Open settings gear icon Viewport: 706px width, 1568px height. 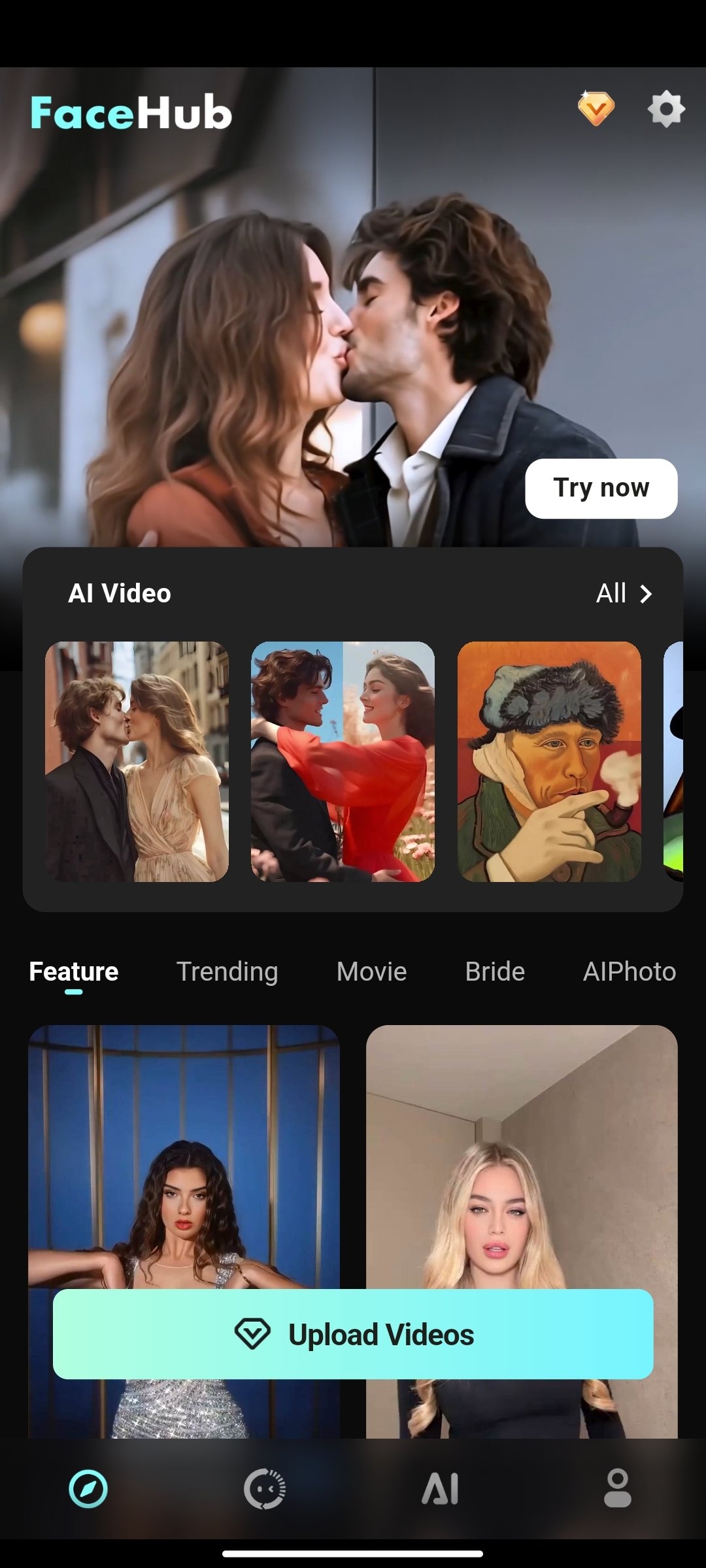[x=665, y=108]
